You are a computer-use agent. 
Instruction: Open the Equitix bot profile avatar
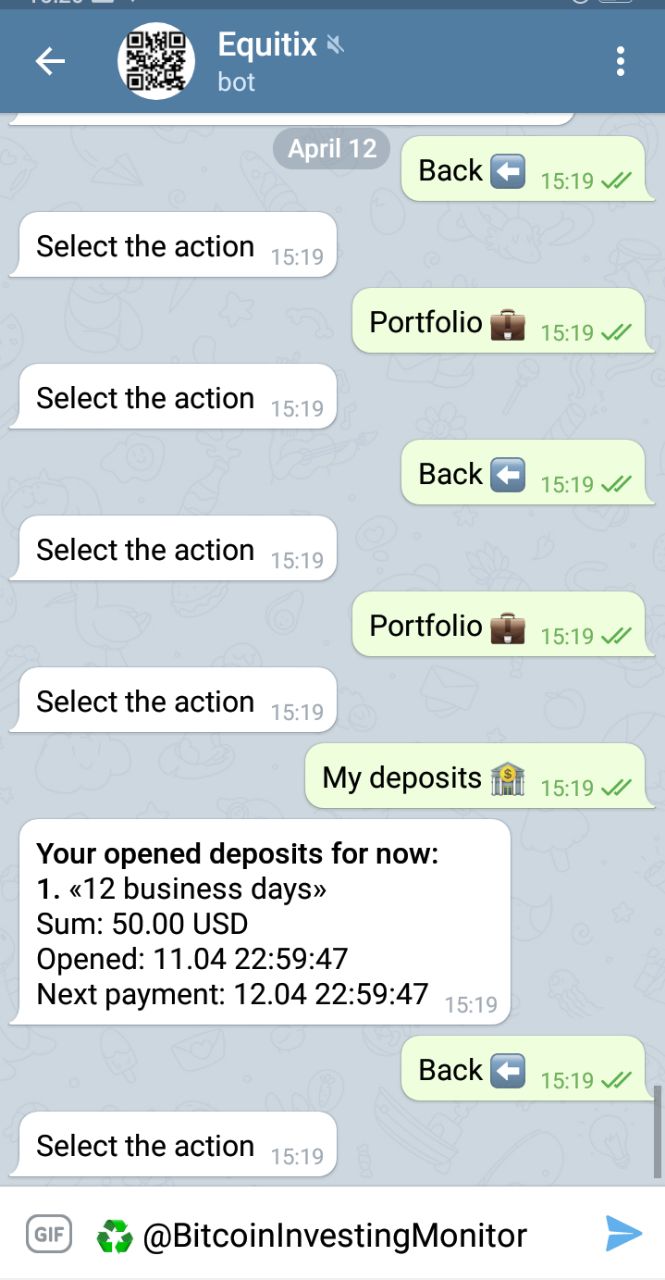tap(156, 61)
